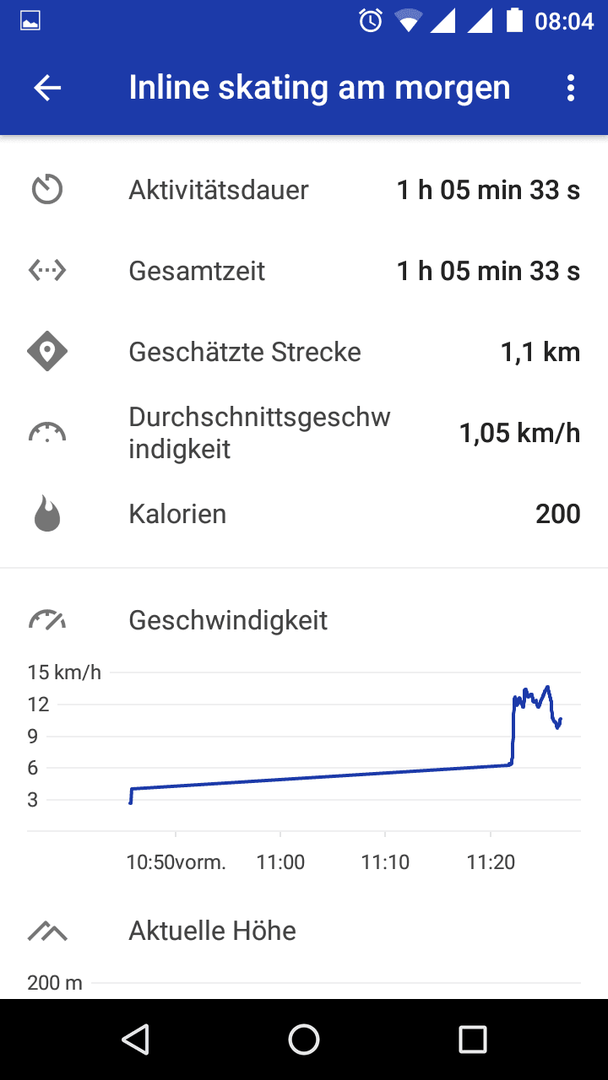Go back using the app bar arrow
This screenshot has width=608, height=1080.
point(48,88)
